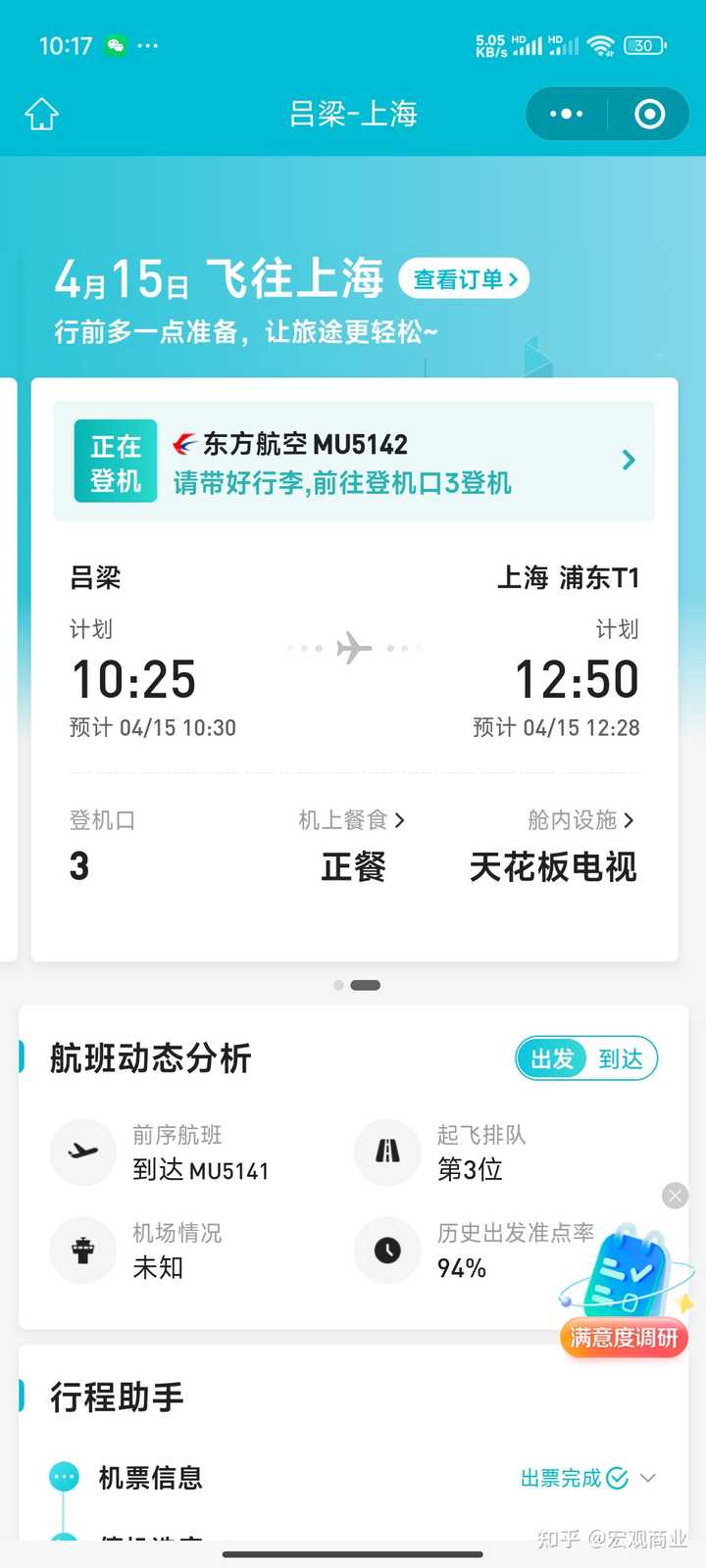
Task: Open 机上餐食 meal details
Action: coord(352,820)
